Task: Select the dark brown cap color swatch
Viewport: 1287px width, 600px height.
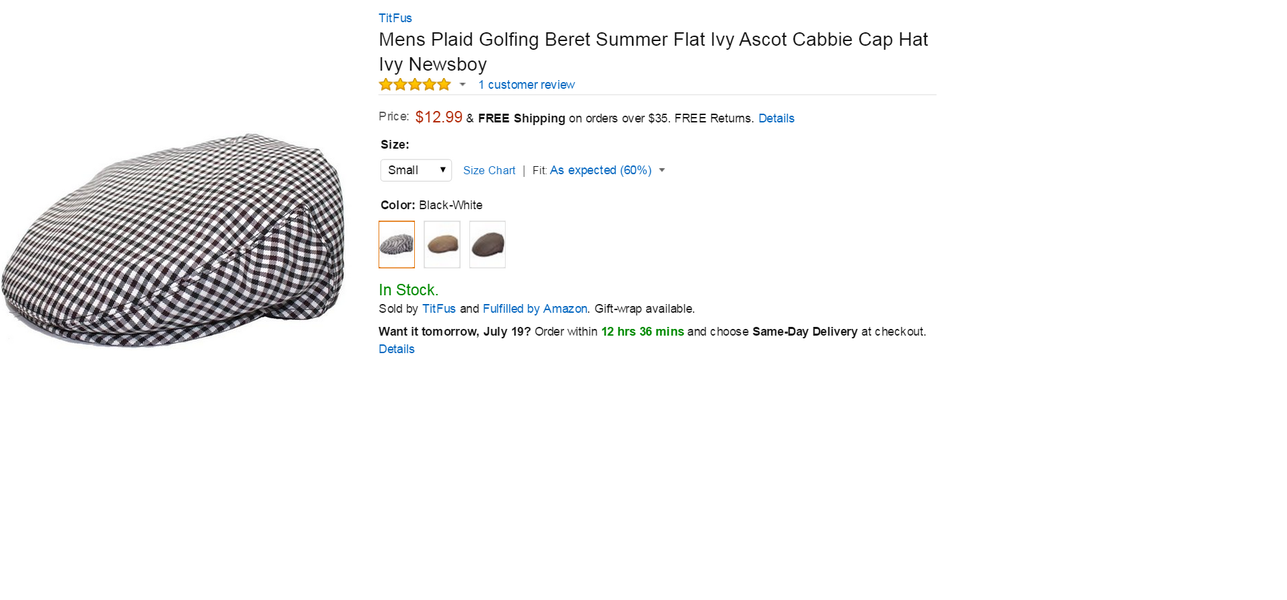Action: (488, 245)
